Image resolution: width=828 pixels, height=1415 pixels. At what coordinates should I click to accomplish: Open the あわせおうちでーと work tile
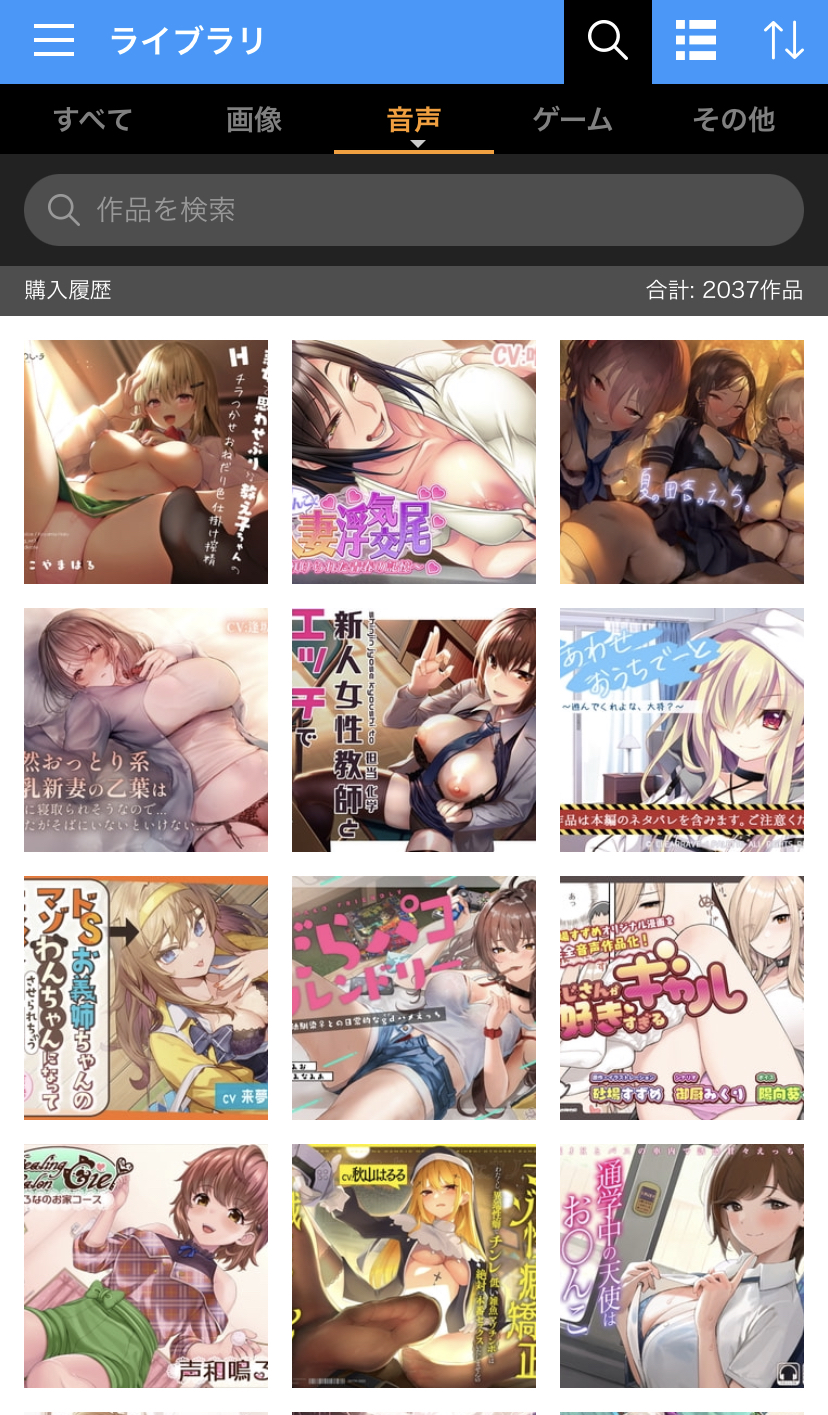point(681,730)
